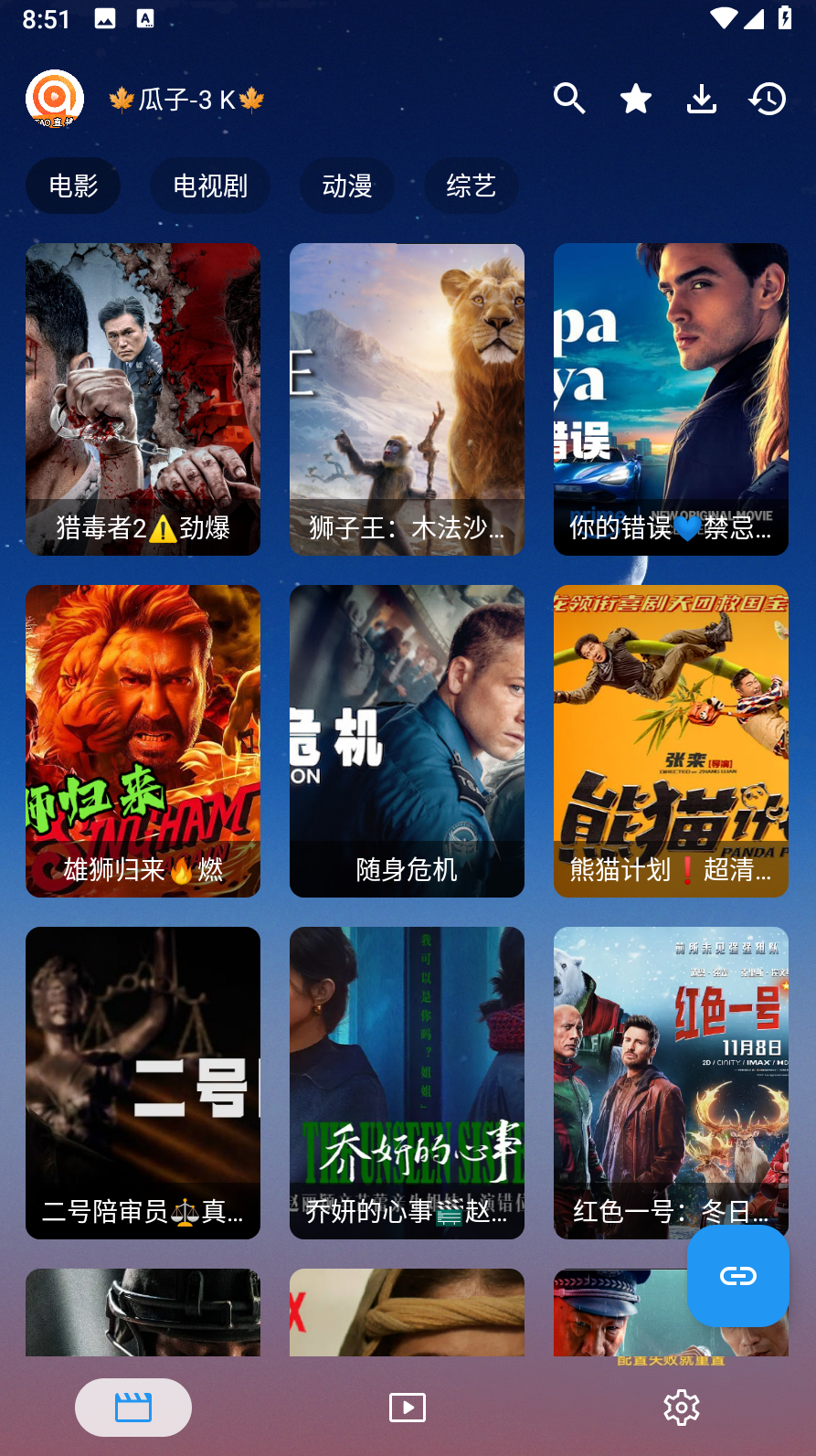The image size is (816, 1456).
Task: Open the video player icon in bottom navigation
Action: (x=407, y=1408)
